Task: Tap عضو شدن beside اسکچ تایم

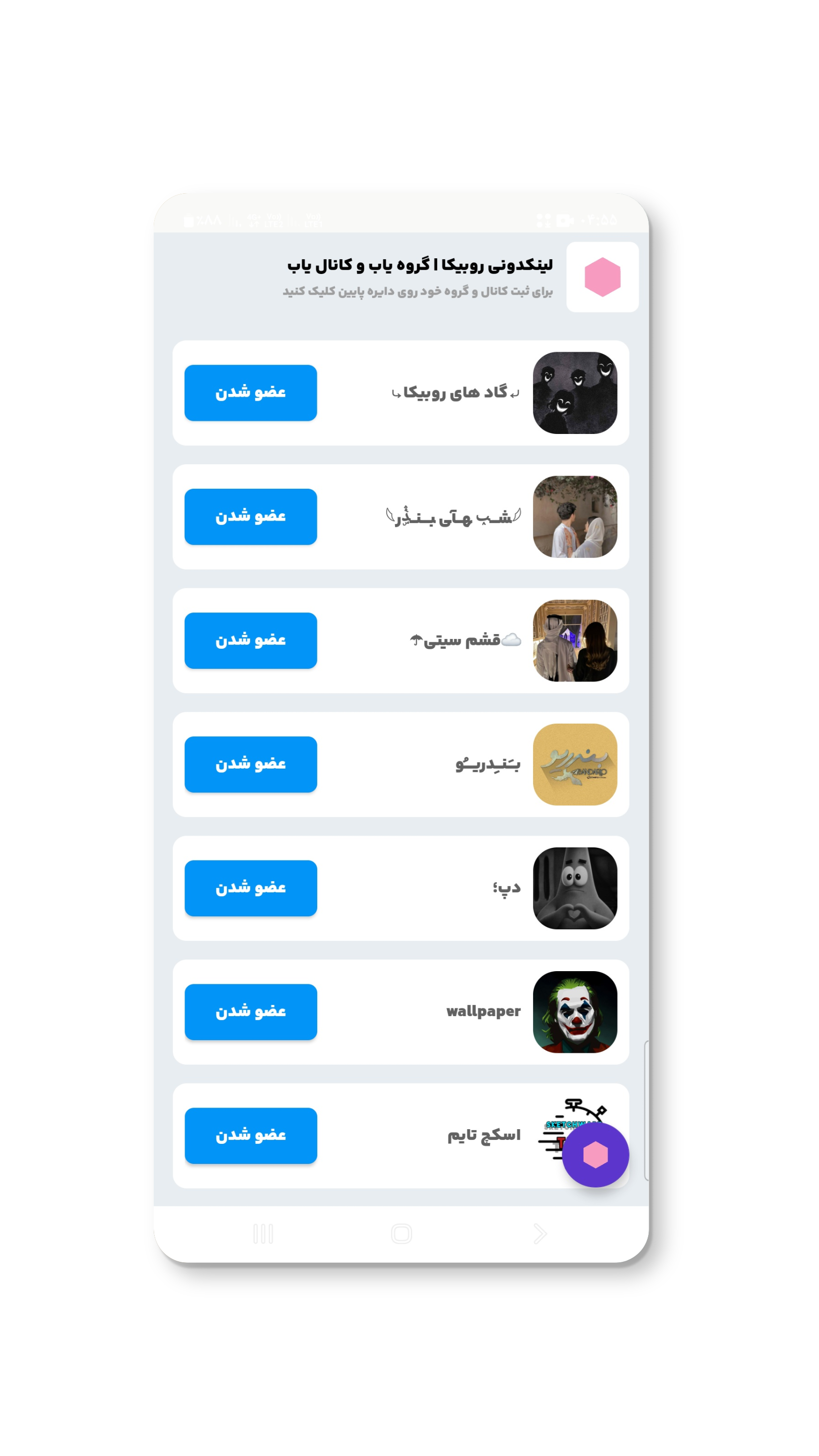Action: point(251,1136)
